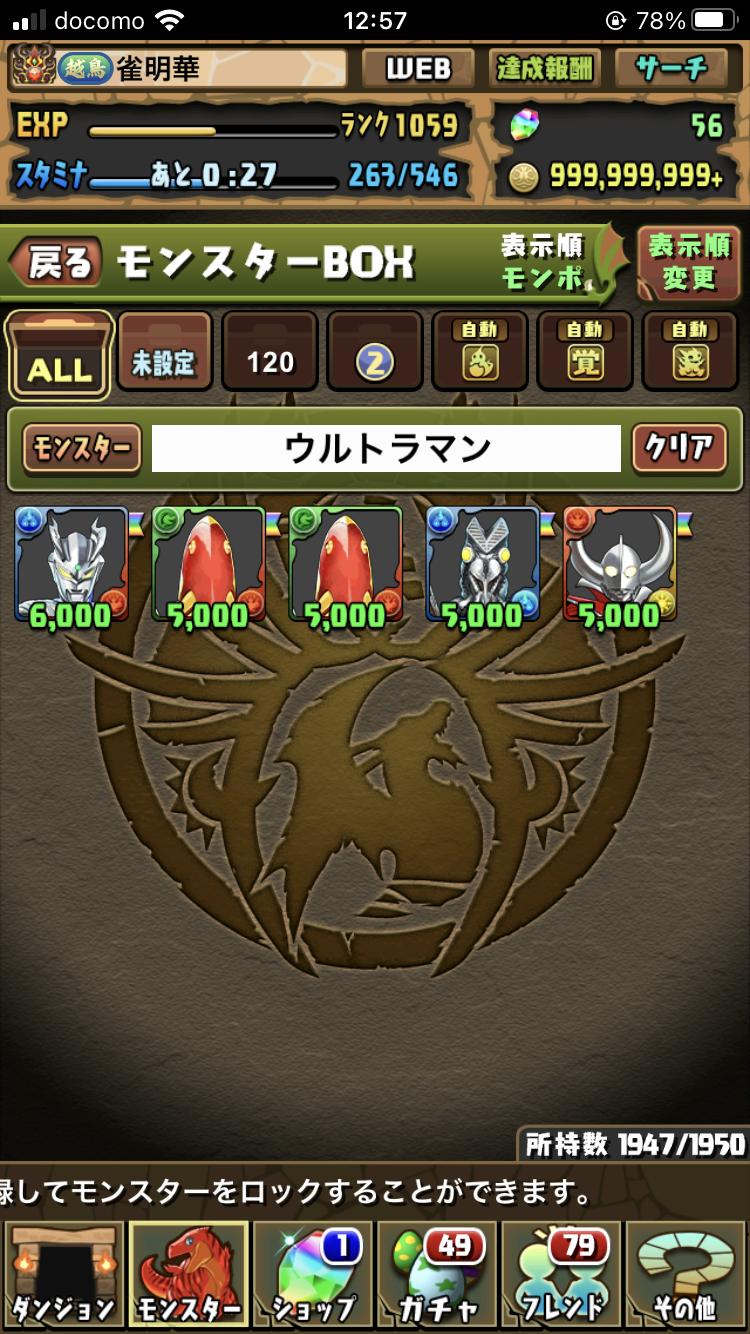Switch to the 未設定 folder tab

165,352
